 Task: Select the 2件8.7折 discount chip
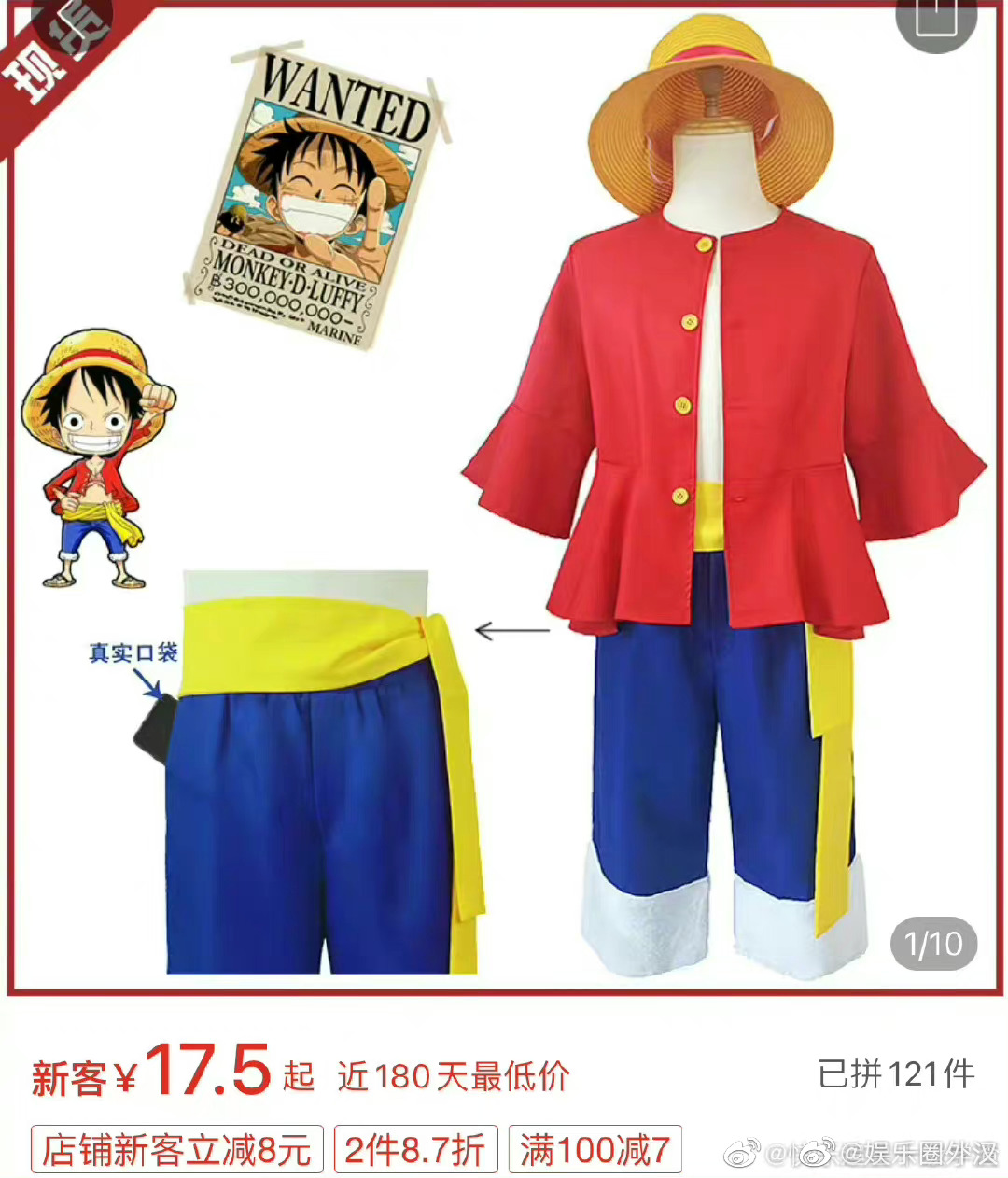pyautogui.click(x=415, y=1150)
